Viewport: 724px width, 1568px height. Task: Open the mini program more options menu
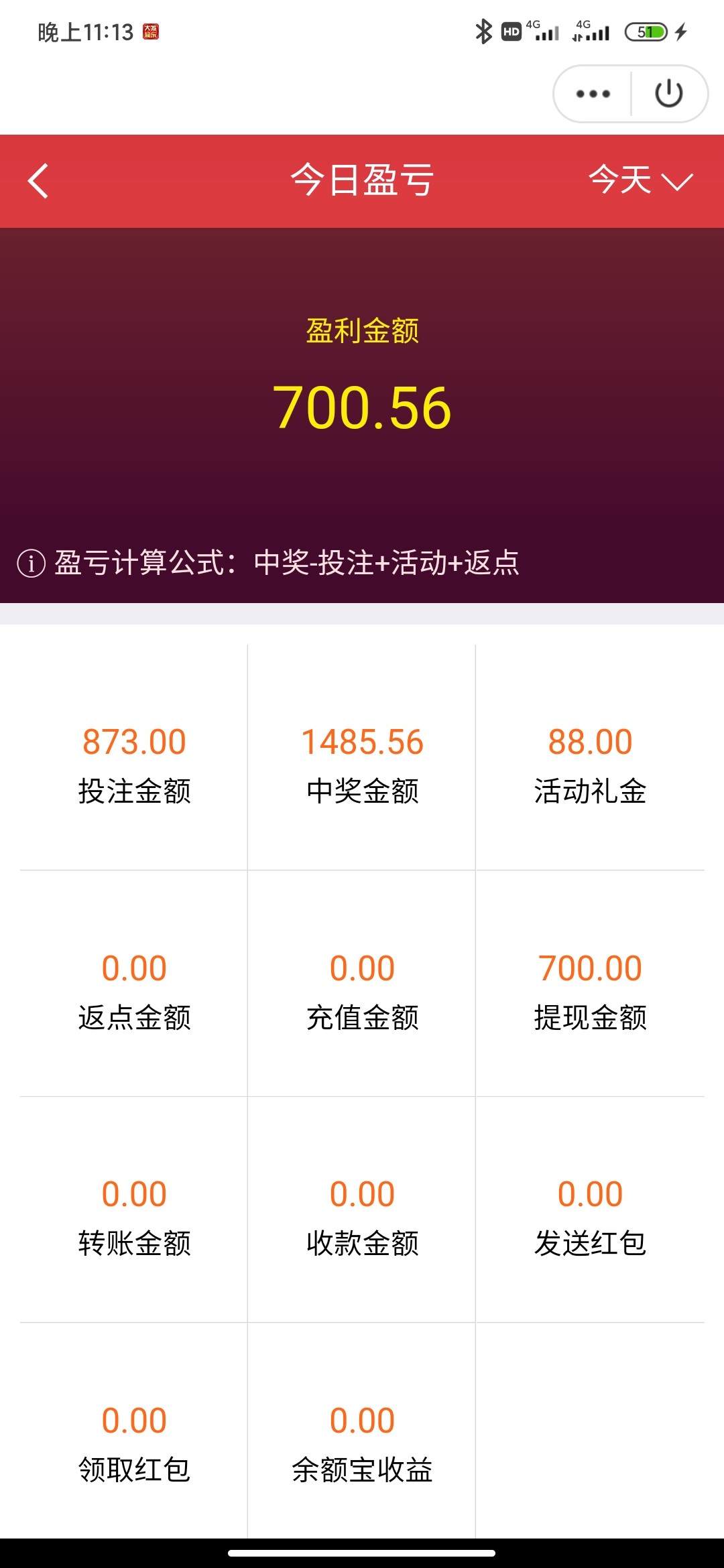593,94
